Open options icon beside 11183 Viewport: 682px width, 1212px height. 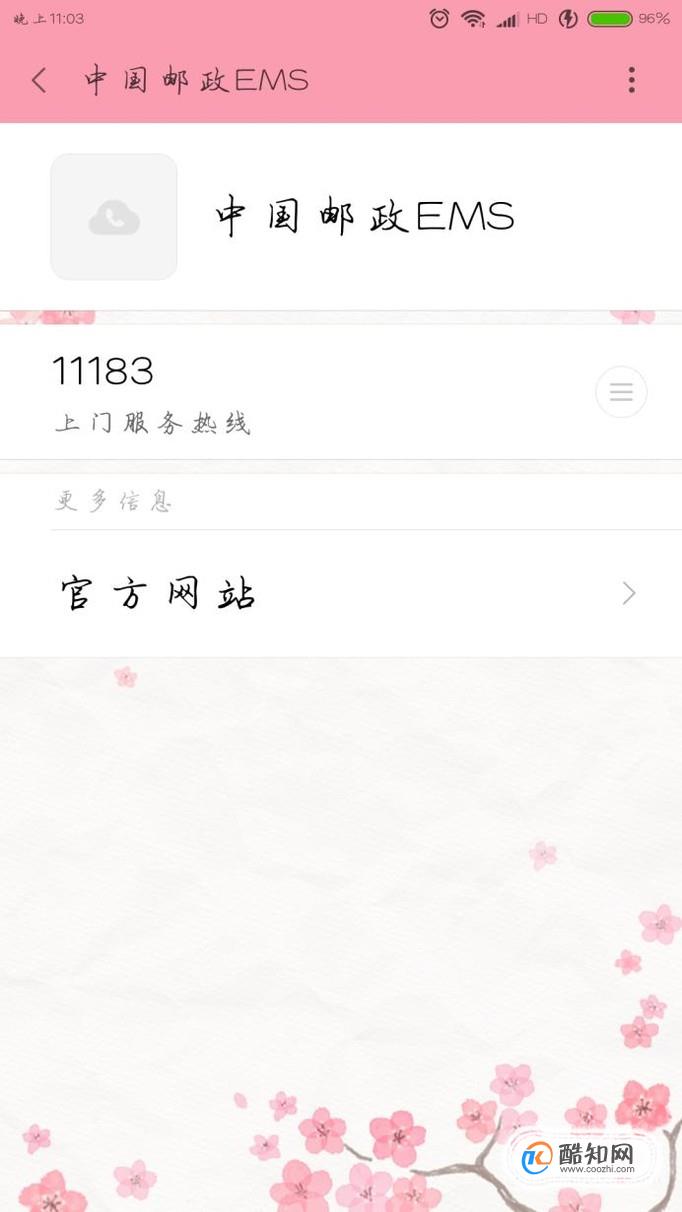point(621,392)
